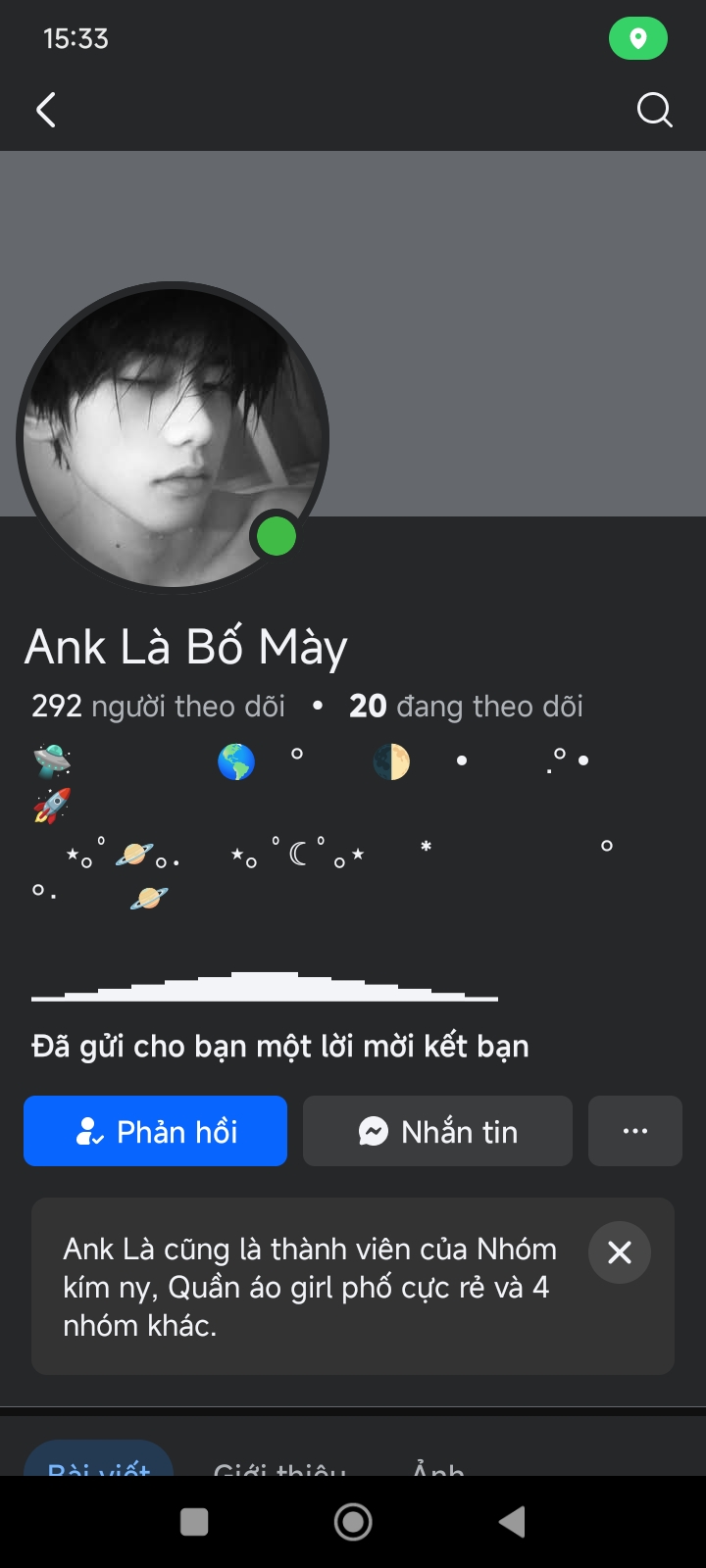706x1568 pixels.
Task: Open the three-dot more options button
Action: 634,1131
